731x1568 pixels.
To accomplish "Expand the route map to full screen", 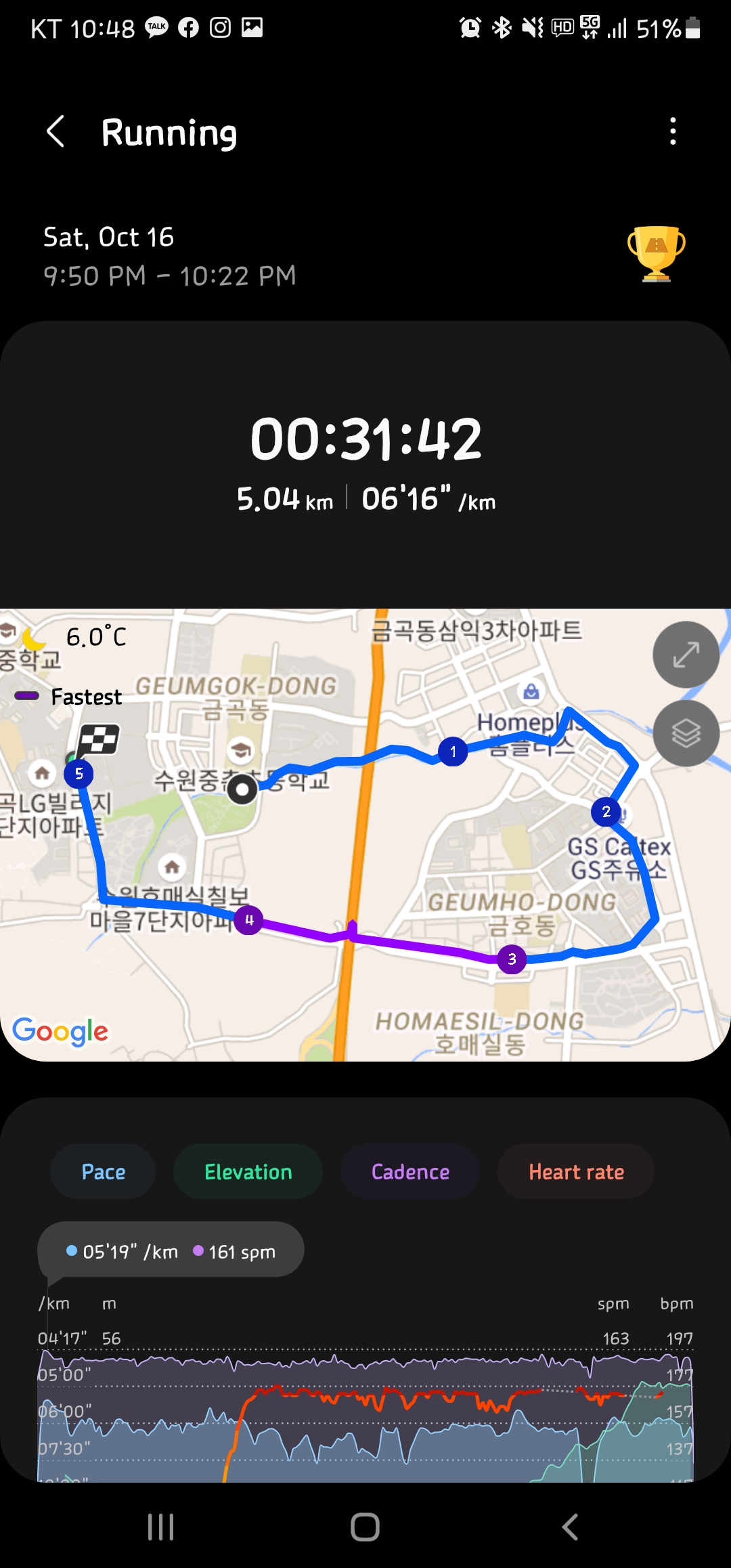I will click(x=686, y=655).
